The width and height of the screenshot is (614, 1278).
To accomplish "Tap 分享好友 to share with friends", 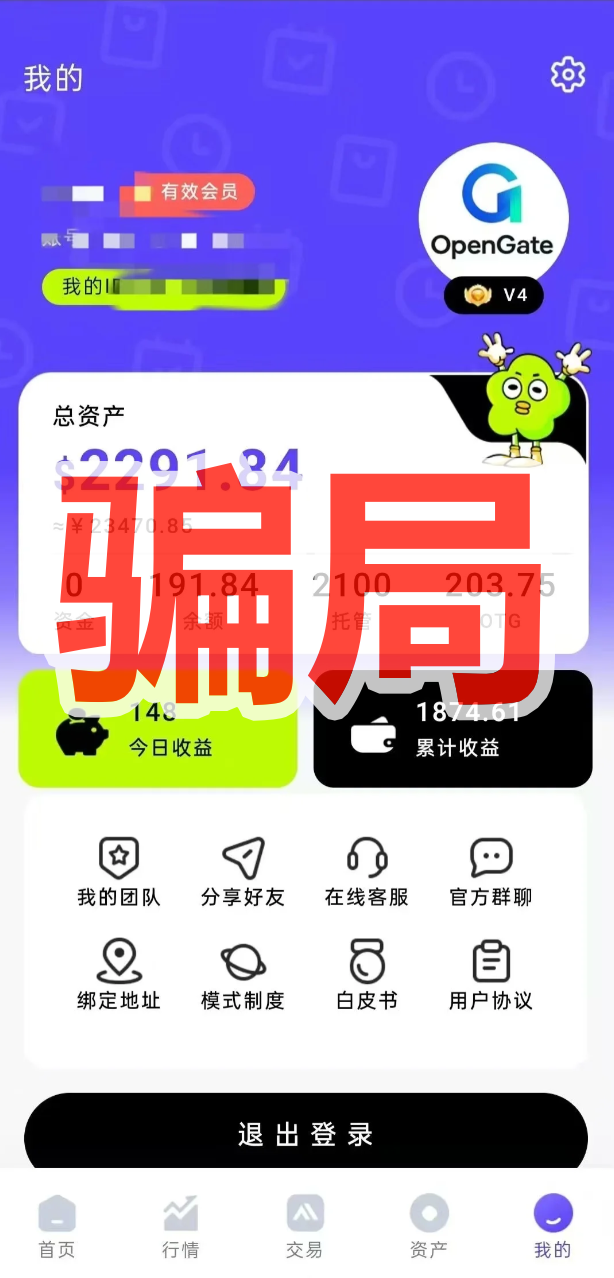I will (x=243, y=871).
